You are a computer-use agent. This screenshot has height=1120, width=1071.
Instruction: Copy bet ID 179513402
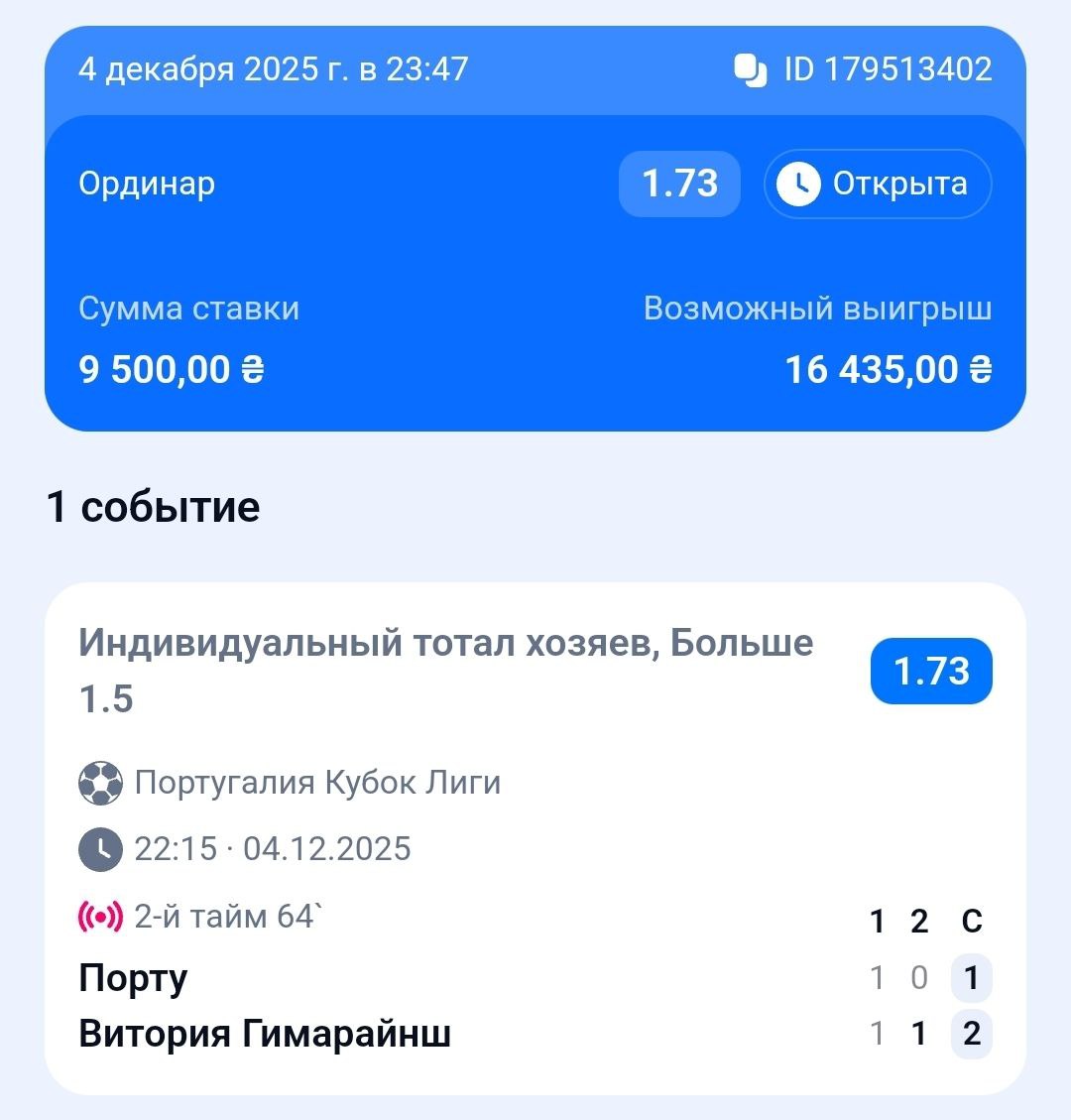click(751, 70)
